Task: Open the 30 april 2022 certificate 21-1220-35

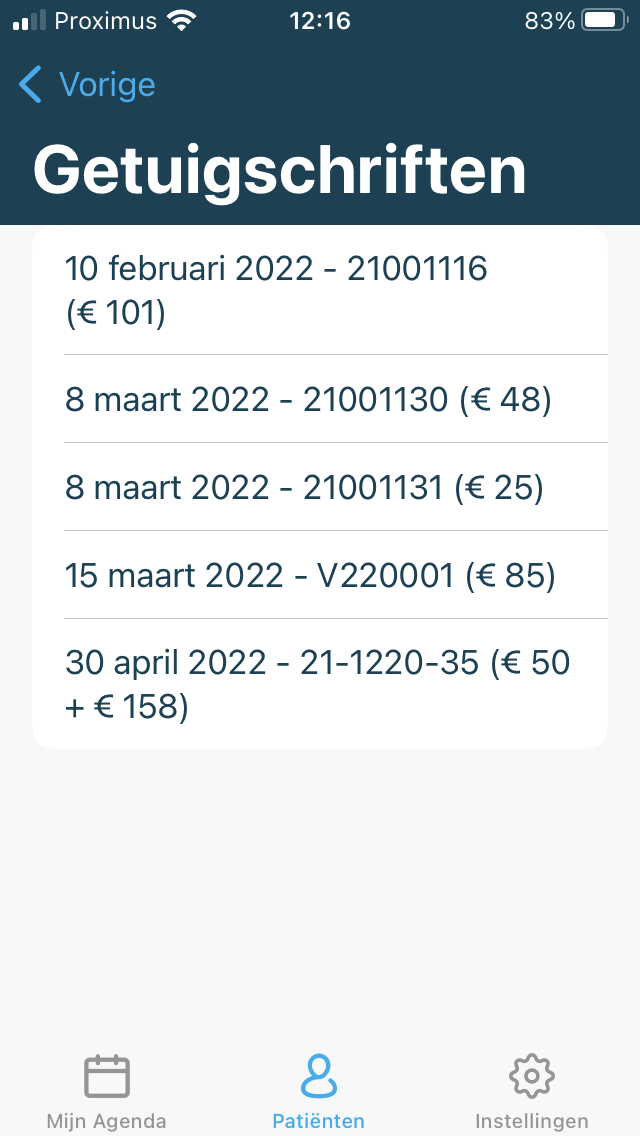Action: click(320, 684)
